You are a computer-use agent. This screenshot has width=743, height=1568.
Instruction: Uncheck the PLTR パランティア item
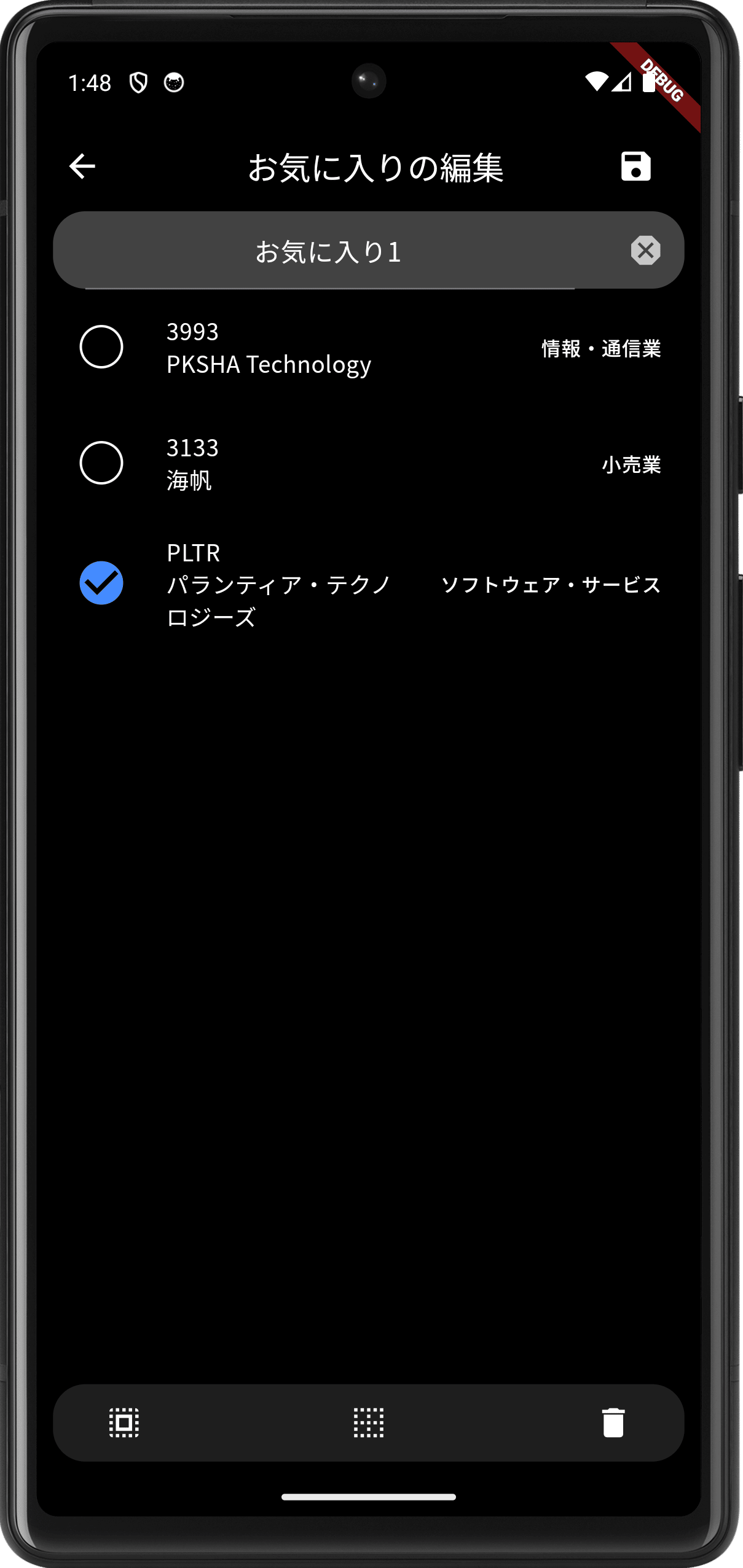tap(101, 583)
